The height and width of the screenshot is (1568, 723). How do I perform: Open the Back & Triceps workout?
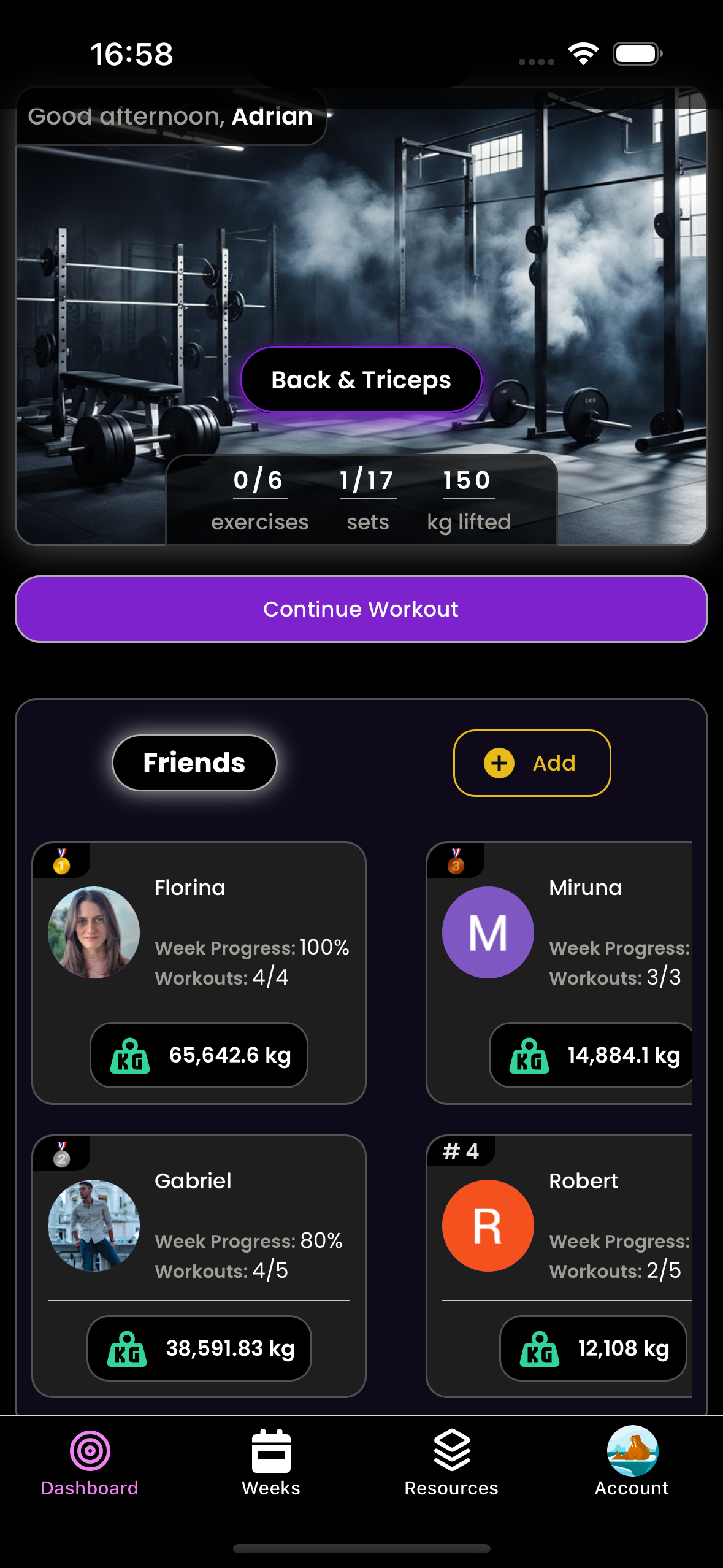(x=361, y=380)
